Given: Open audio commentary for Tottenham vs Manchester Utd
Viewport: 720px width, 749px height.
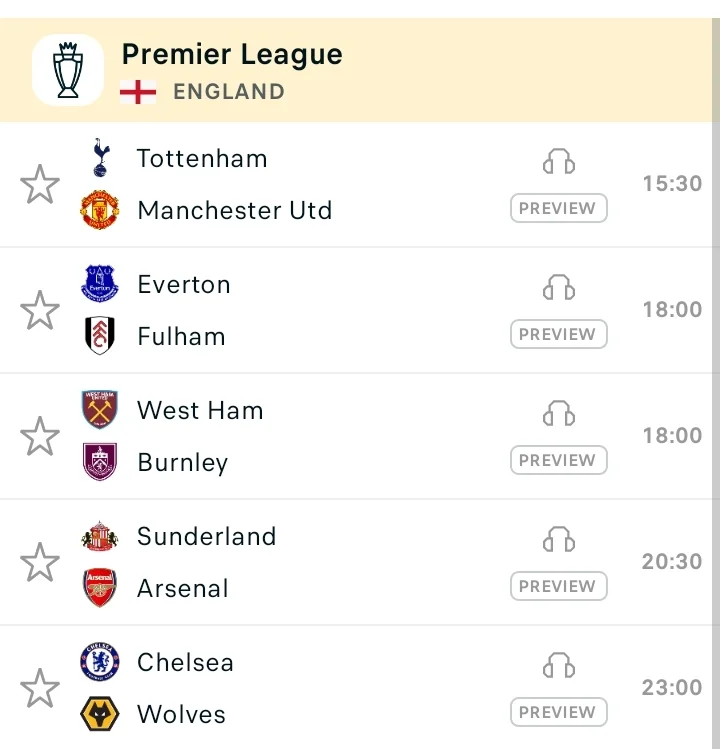Looking at the screenshot, I should pos(559,162).
